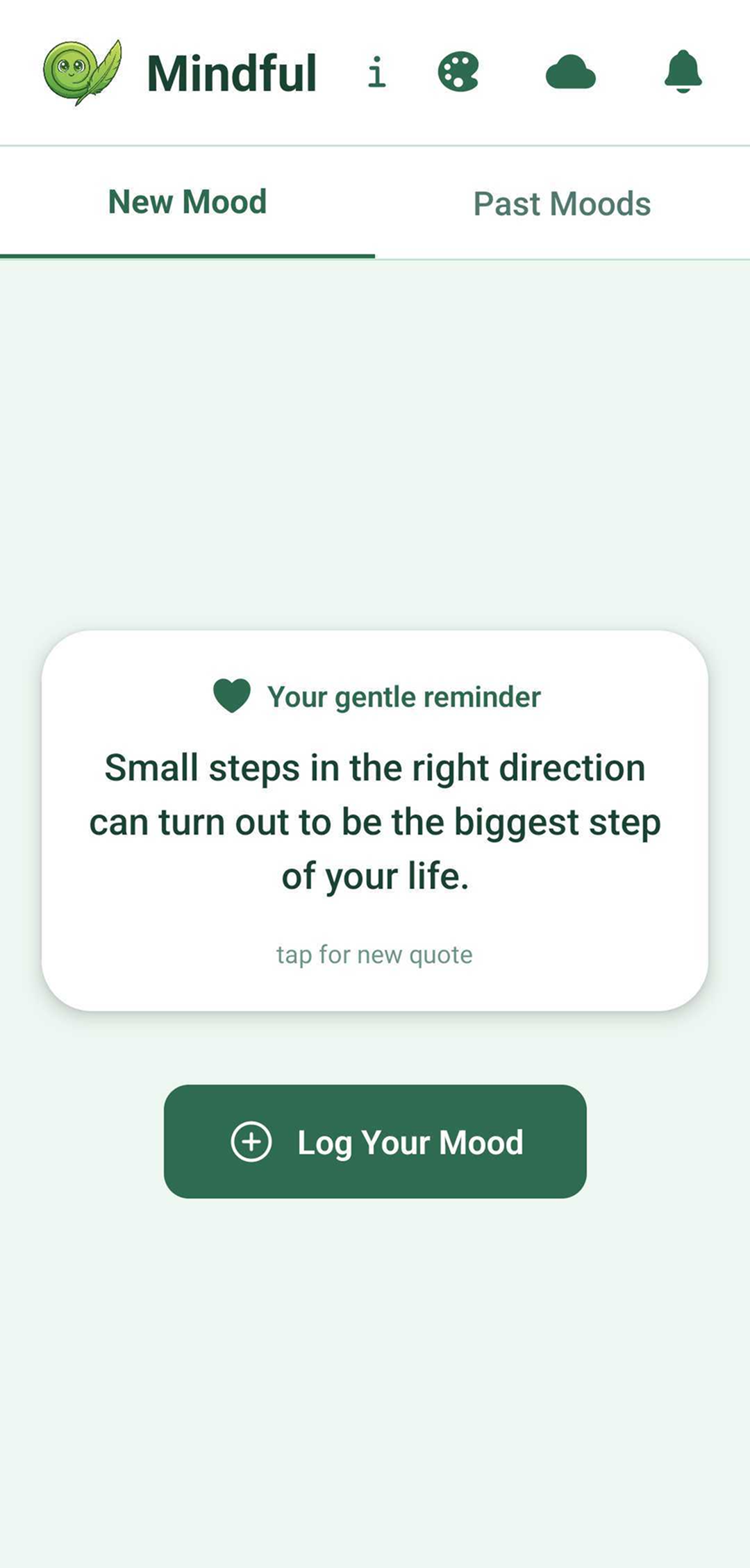Open the notifications bell
Viewport: 750px width, 1568px height.
(683, 72)
